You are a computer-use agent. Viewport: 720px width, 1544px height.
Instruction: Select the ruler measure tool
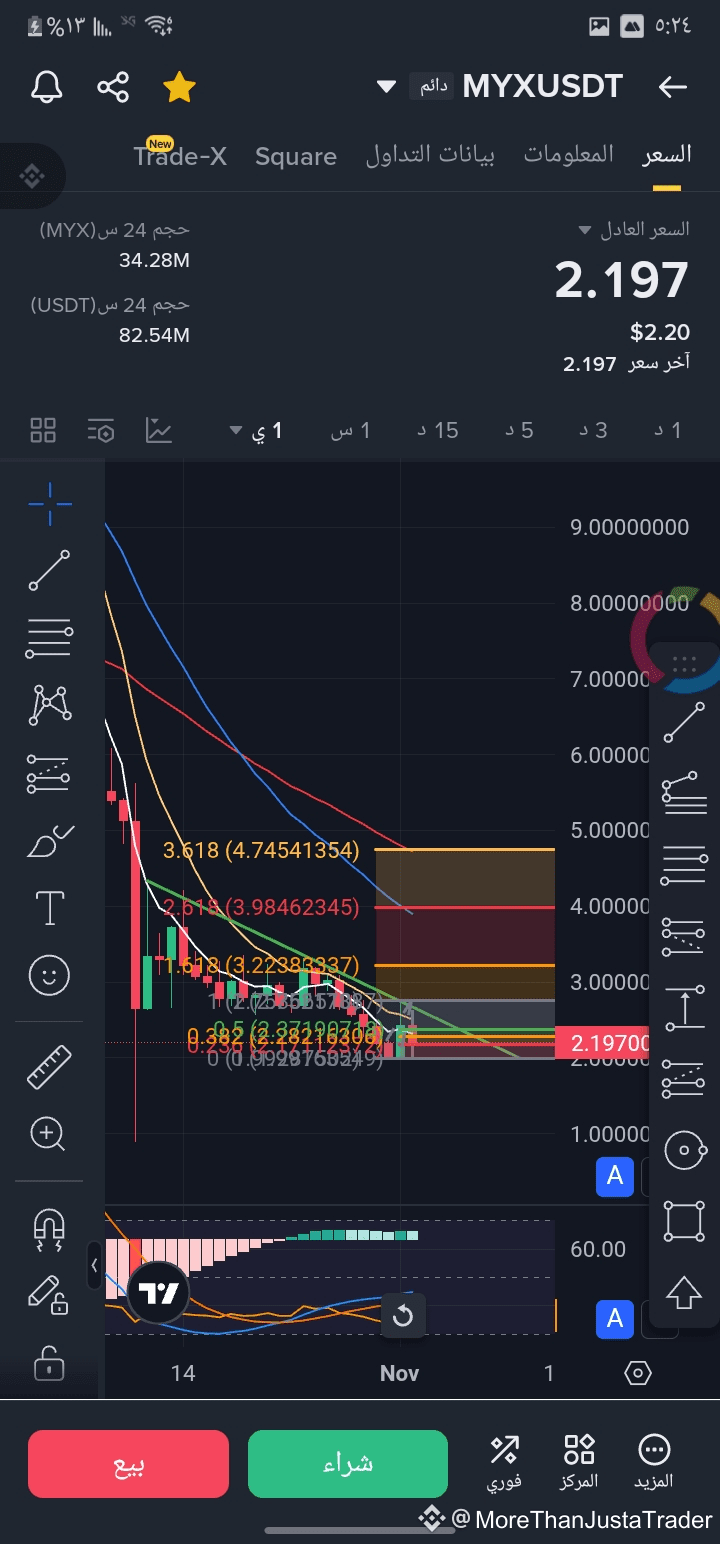pos(49,1066)
